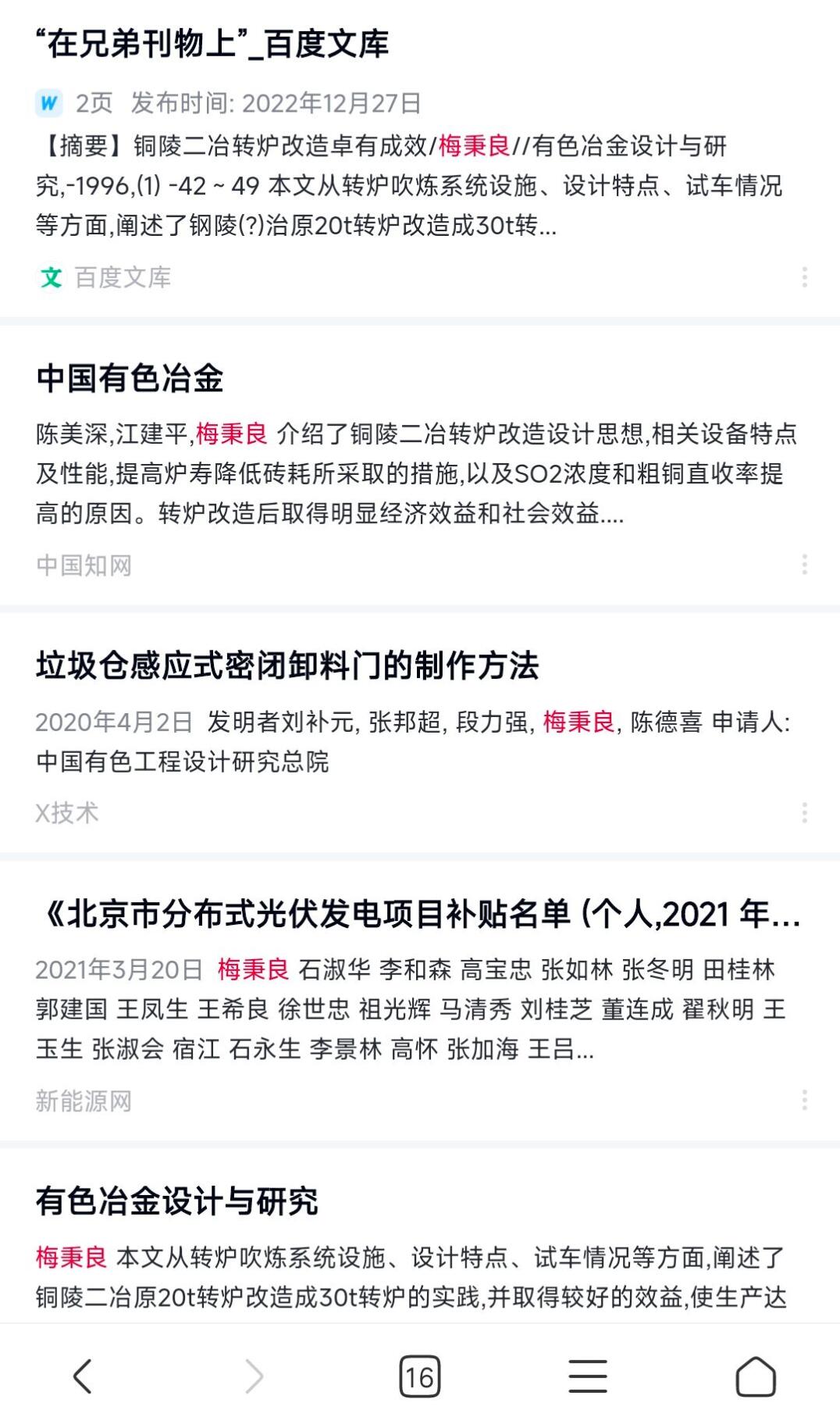Image resolution: width=840 pixels, height=1406 pixels.
Task: Open three-dot menu on first 百度文库 result
Action: (x=805, y=277)
